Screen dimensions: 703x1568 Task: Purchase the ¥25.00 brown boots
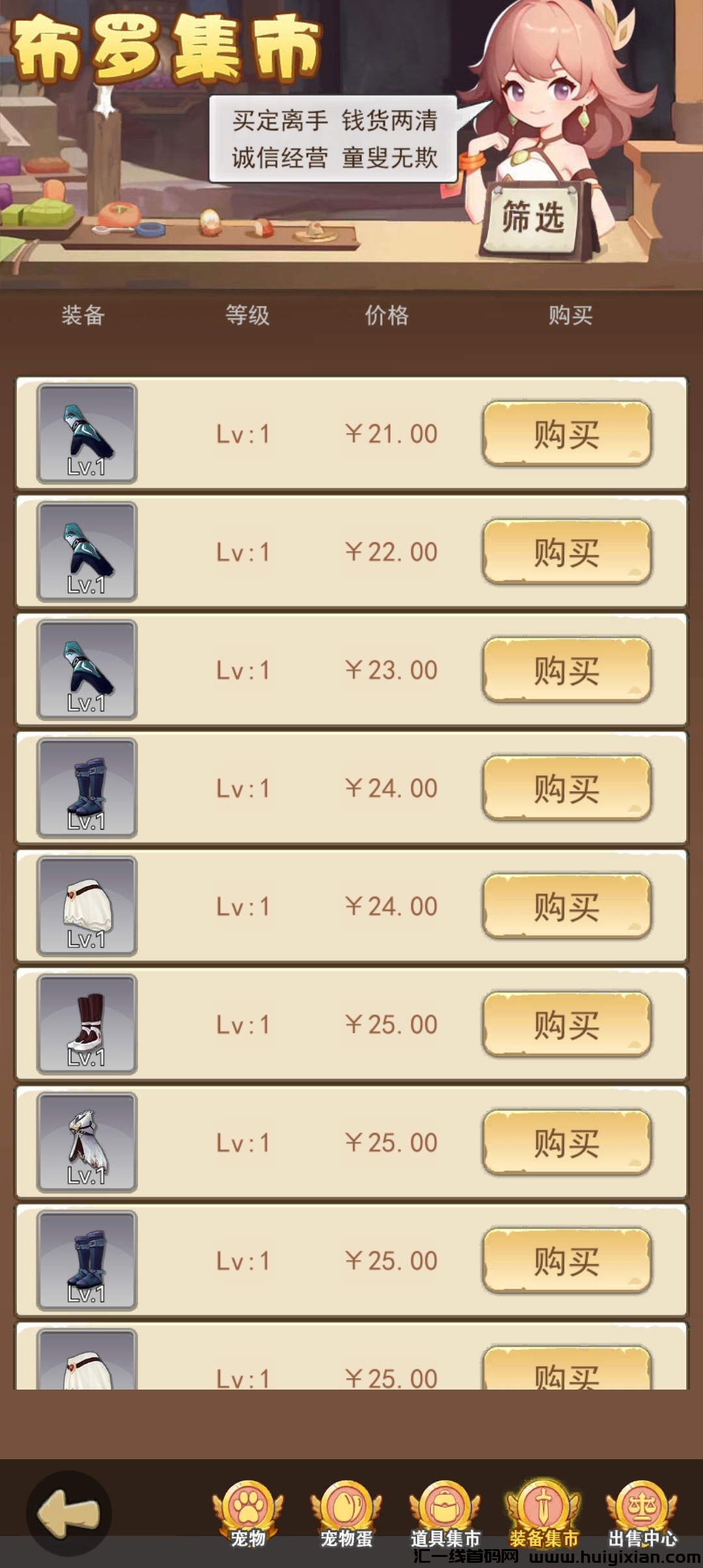click(566, 1025)
